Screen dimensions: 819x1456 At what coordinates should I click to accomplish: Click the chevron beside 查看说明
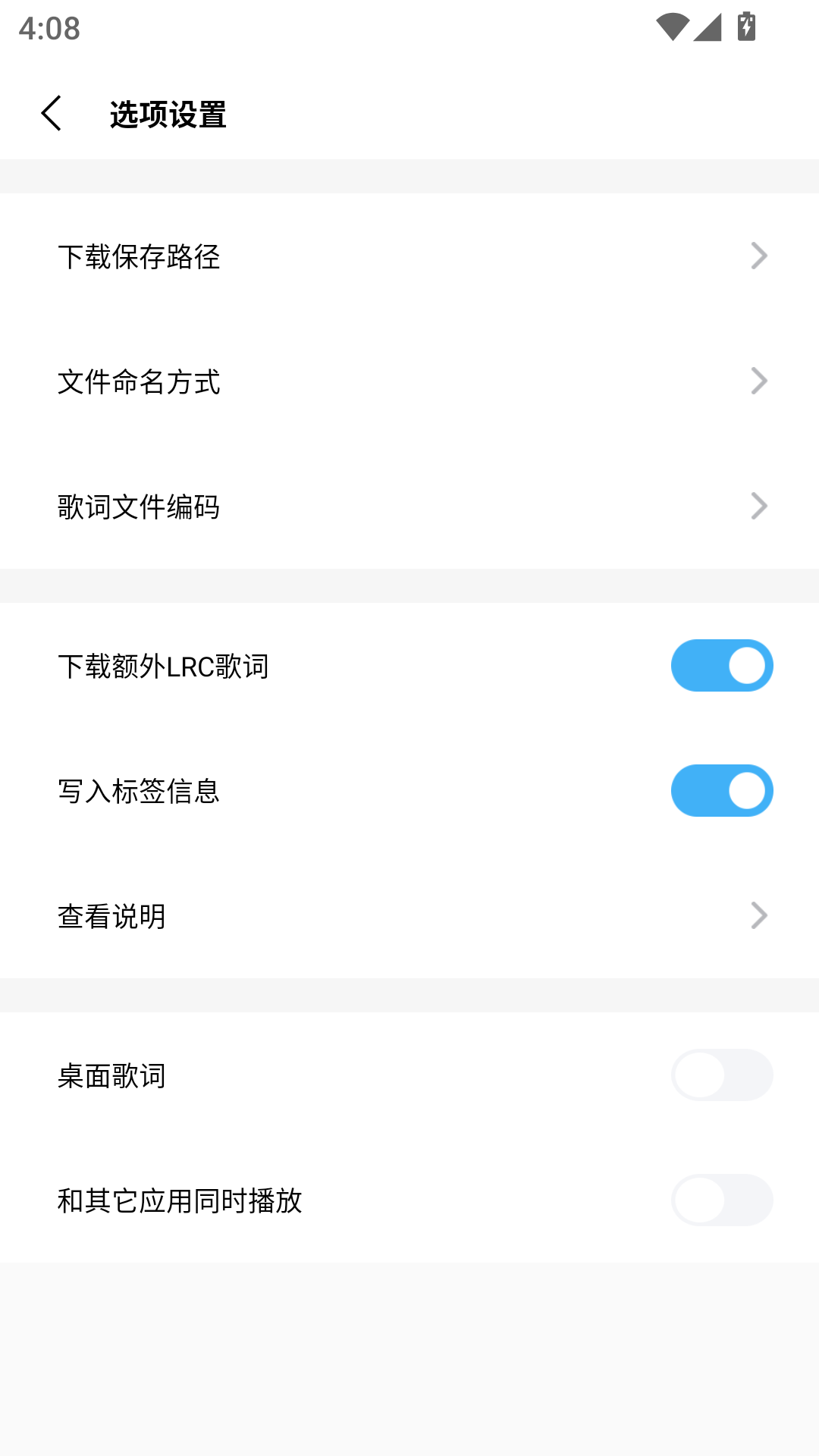point(759,916)
